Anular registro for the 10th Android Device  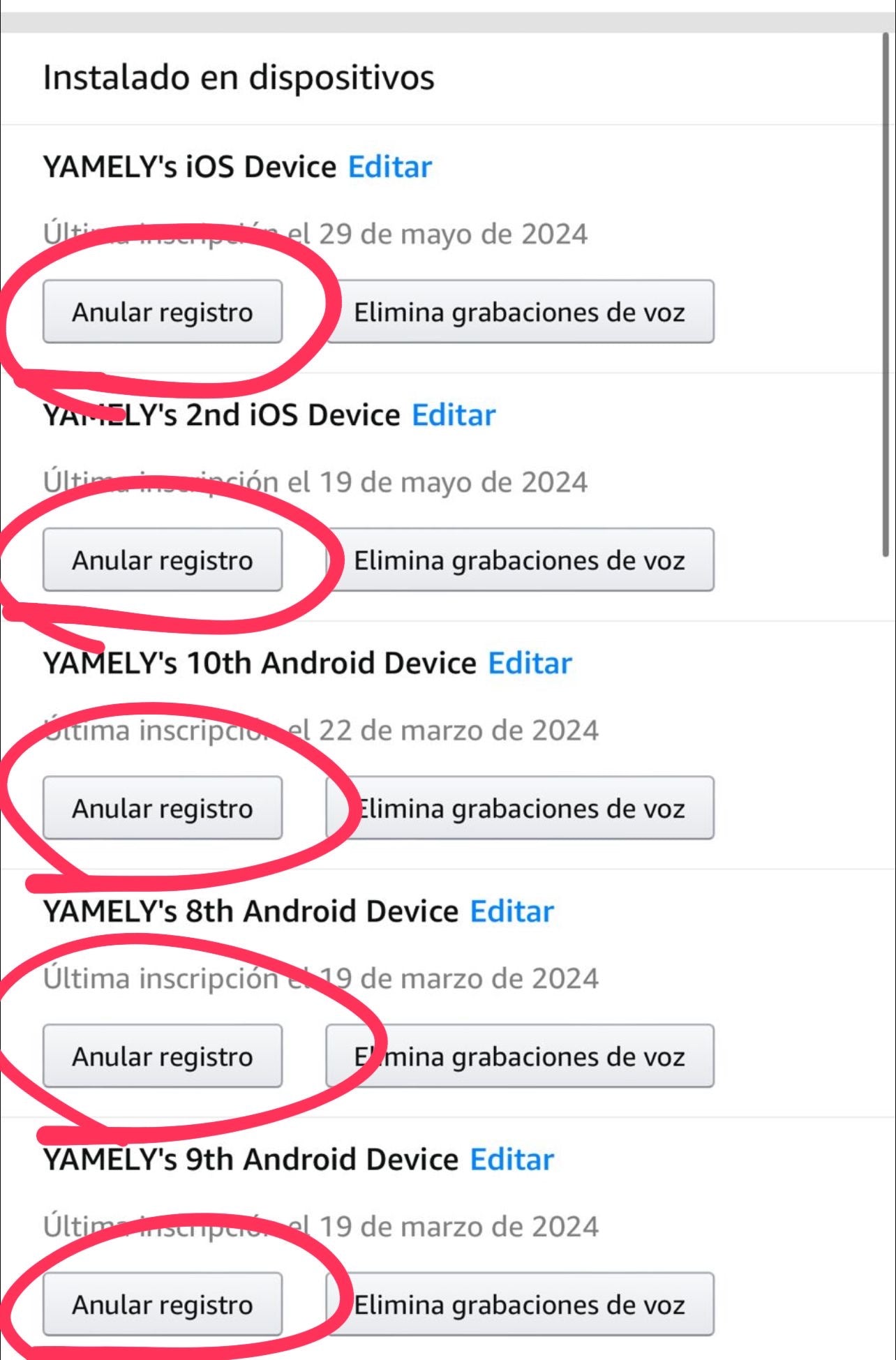tap(163, 808)
